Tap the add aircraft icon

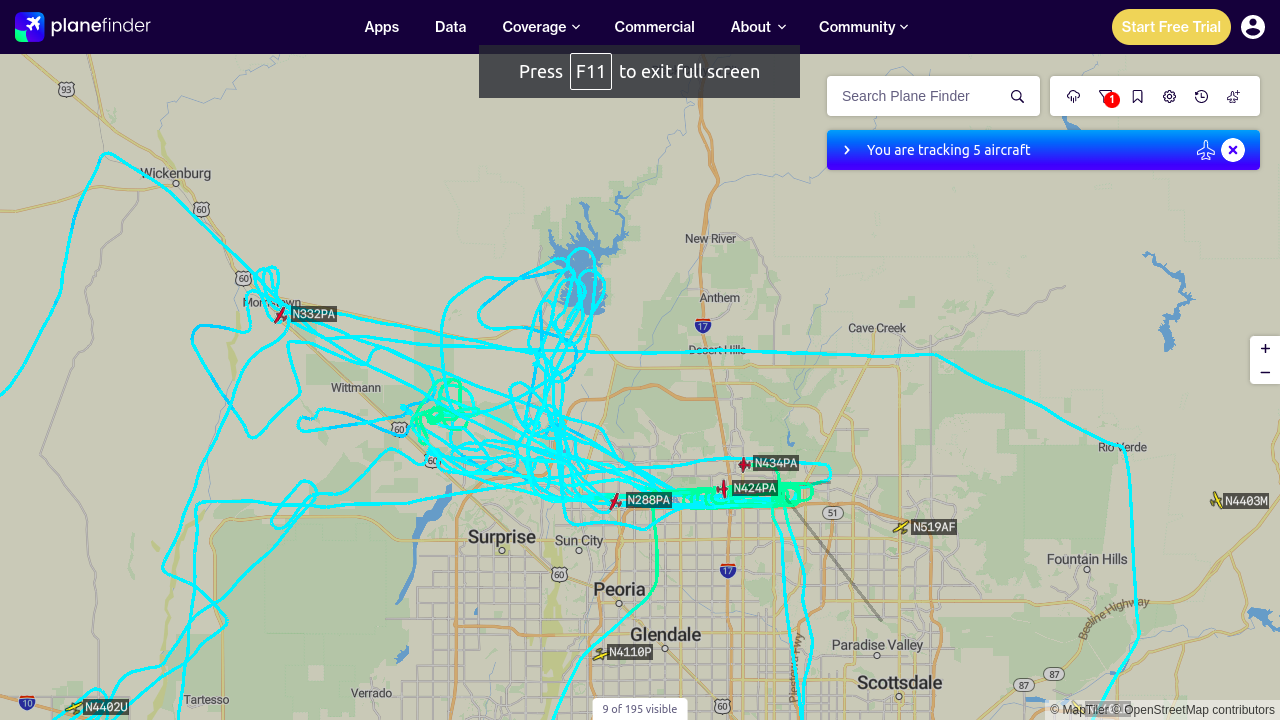coord(1234,96)
